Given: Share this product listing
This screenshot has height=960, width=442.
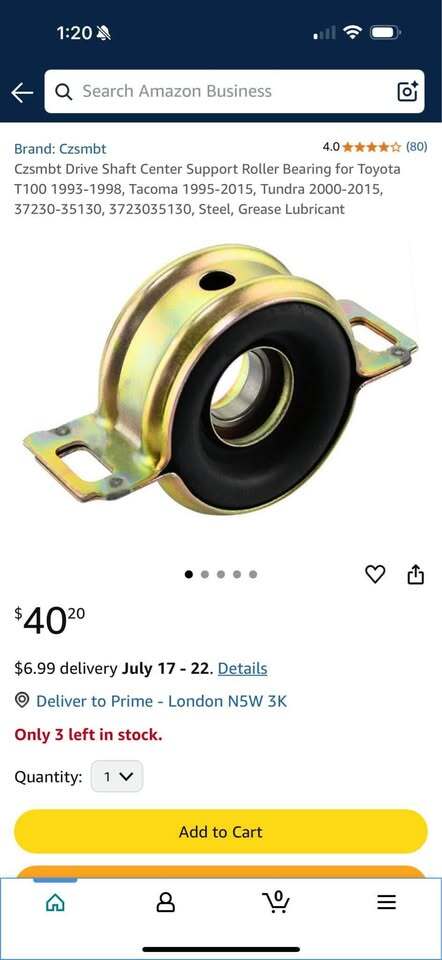Looking at the screenshot, I should pos(416,574).
